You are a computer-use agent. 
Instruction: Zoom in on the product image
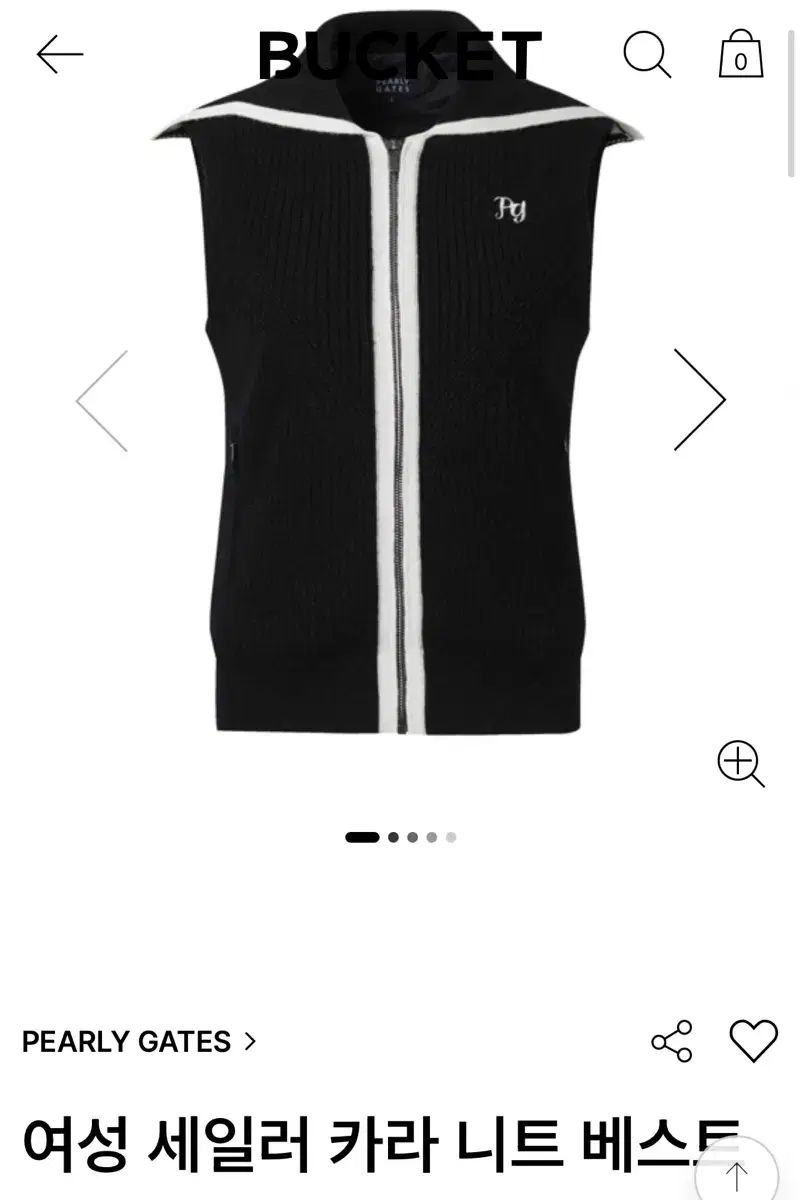(741, 765)
